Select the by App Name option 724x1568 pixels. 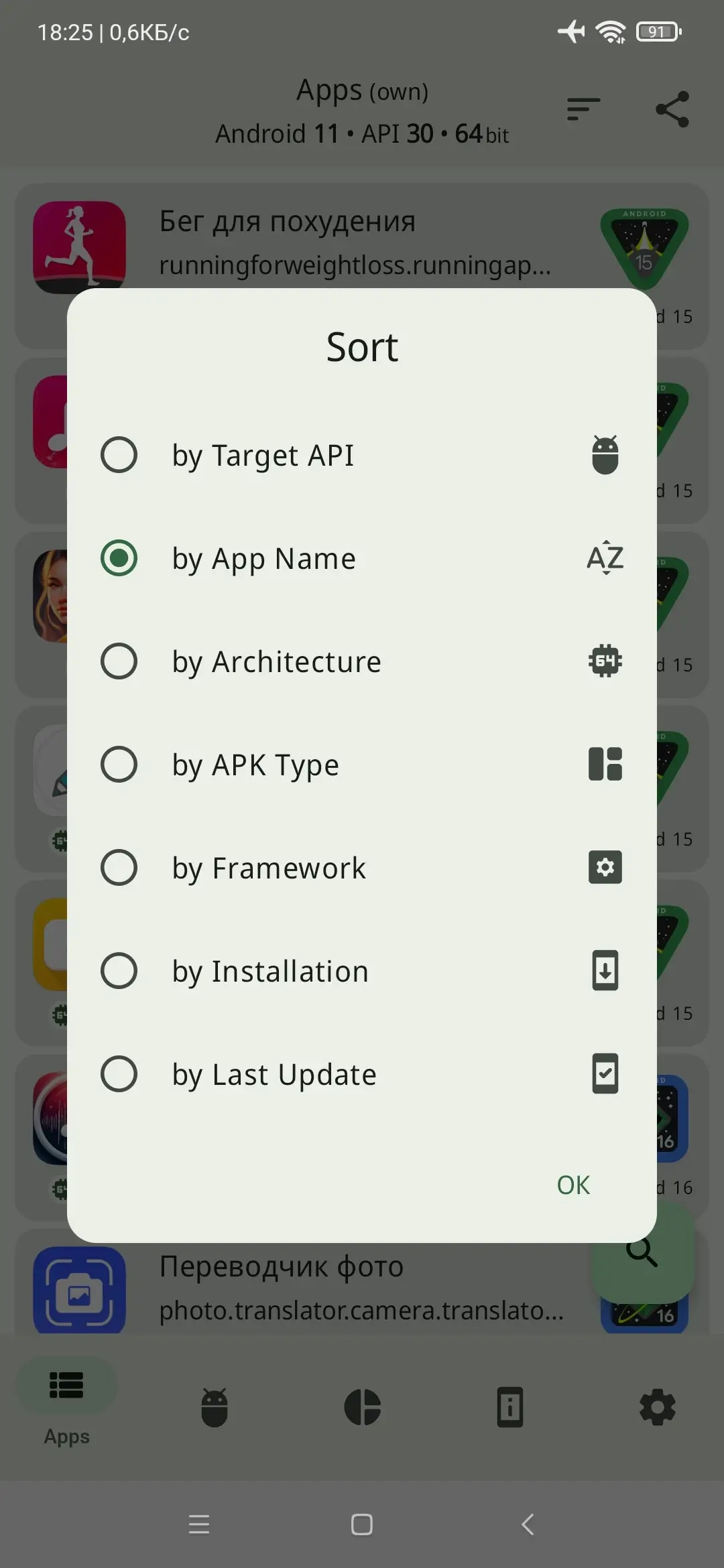point(361,558)
